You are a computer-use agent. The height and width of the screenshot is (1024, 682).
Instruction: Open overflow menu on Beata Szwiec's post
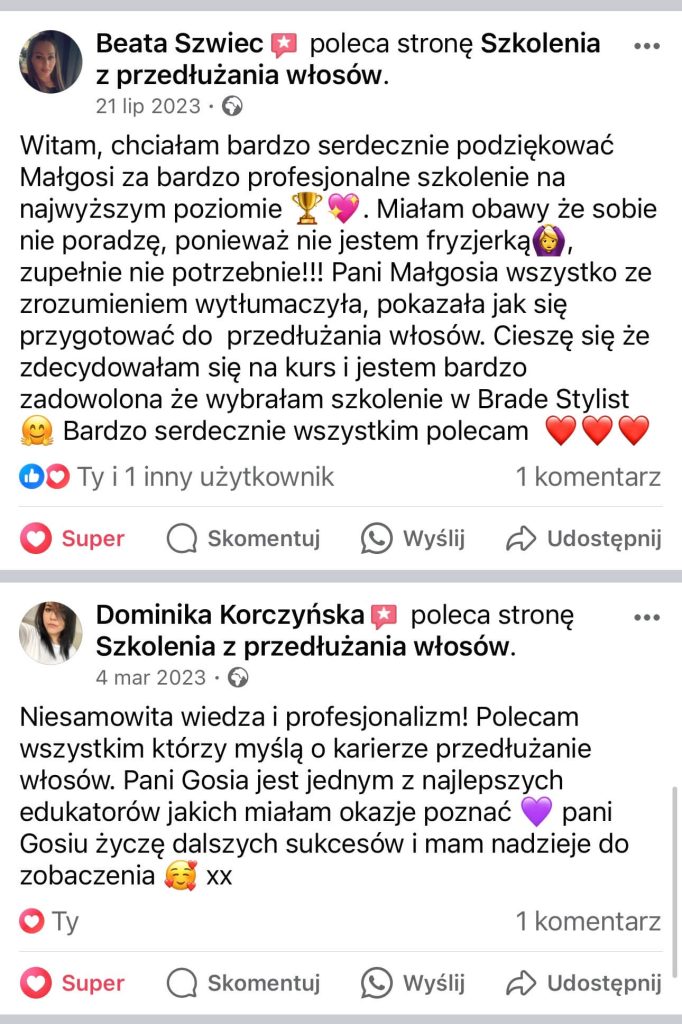coord(647,46)
